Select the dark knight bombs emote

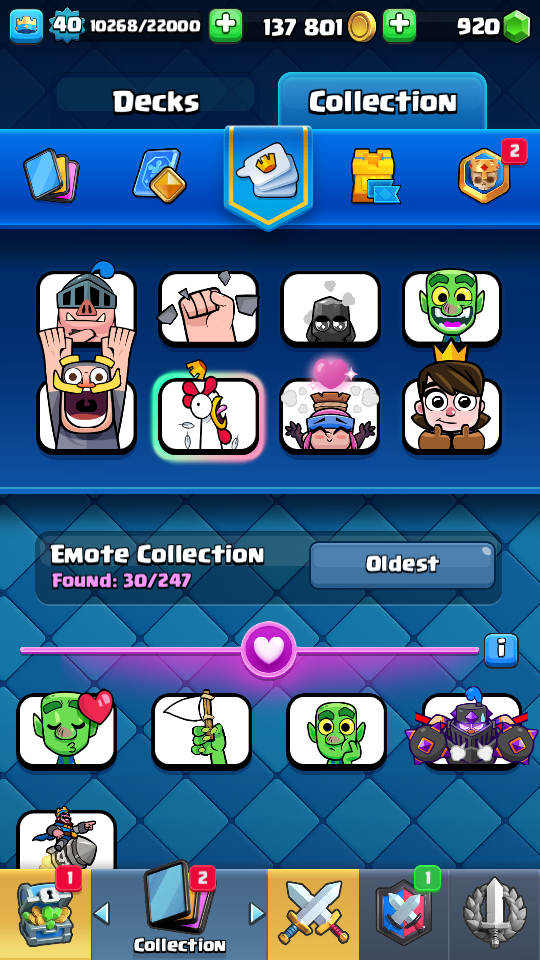tap(471, 729)
